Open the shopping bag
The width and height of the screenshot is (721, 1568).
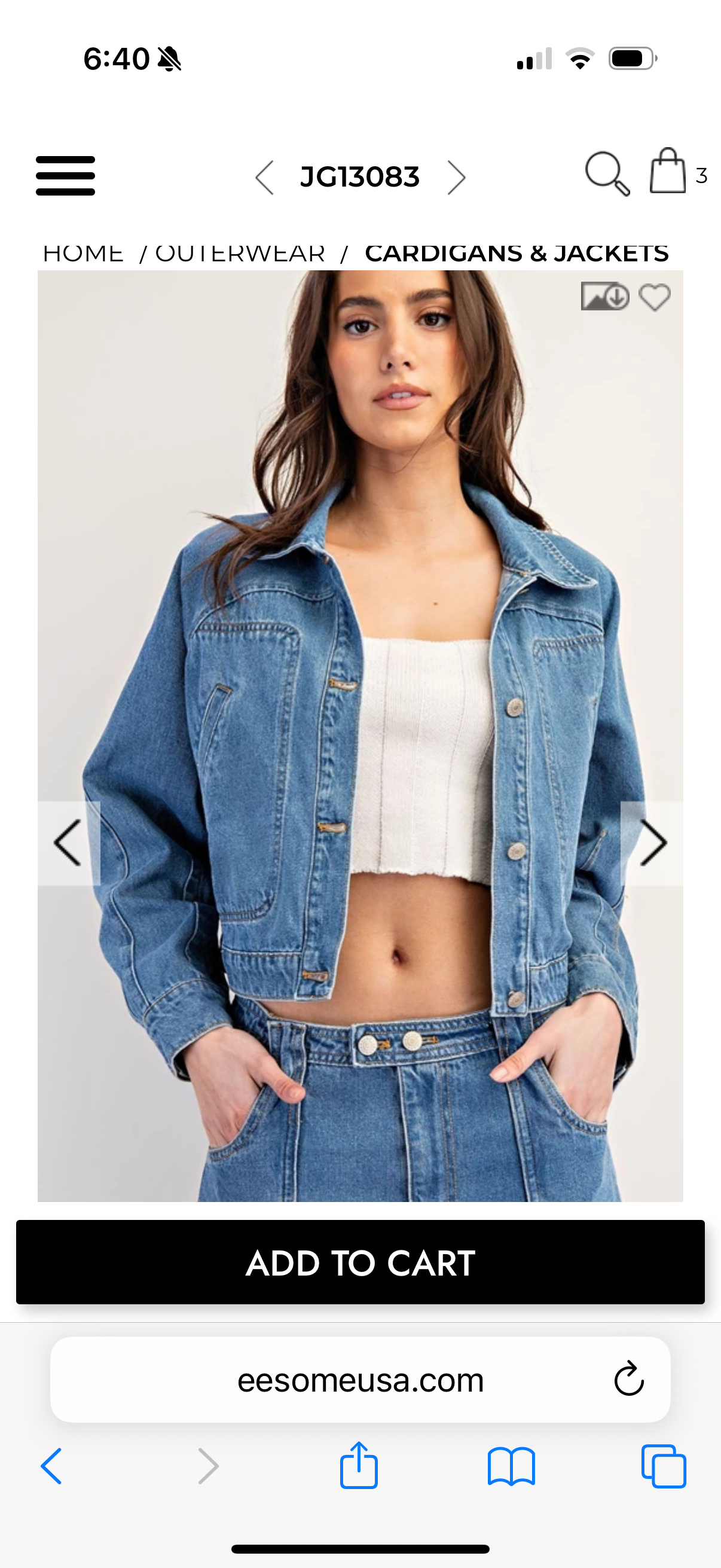(x=667, y=172)
